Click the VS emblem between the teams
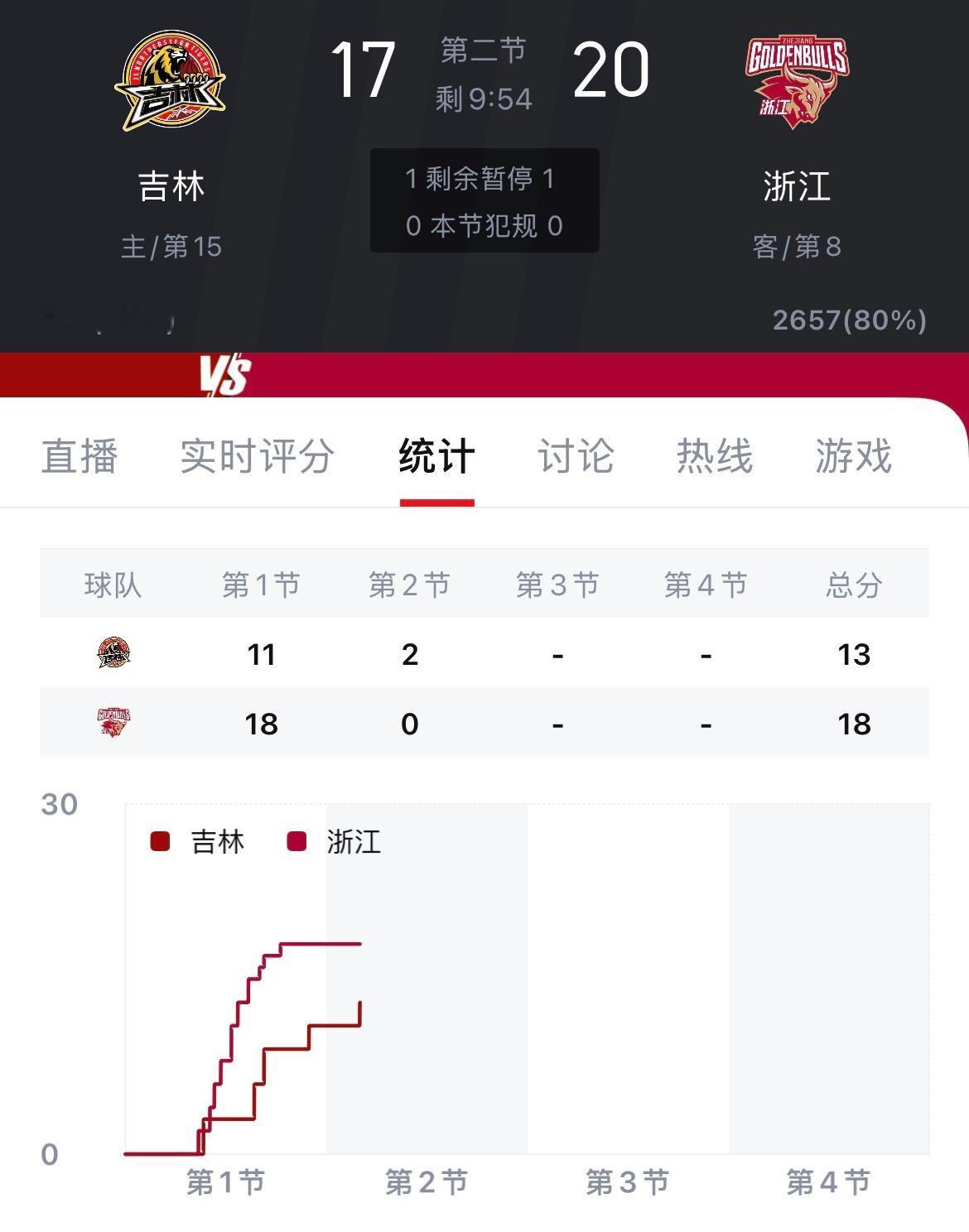969x1232 pixels. (224, 373)
